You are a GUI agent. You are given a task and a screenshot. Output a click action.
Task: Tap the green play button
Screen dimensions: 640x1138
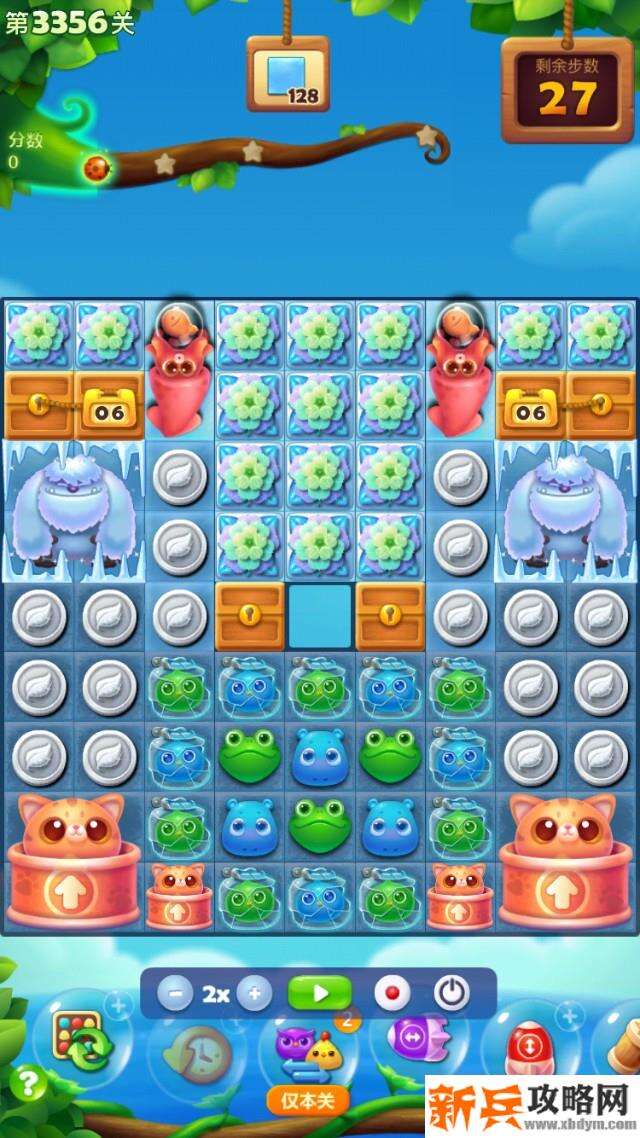click(x=320, y=994)
